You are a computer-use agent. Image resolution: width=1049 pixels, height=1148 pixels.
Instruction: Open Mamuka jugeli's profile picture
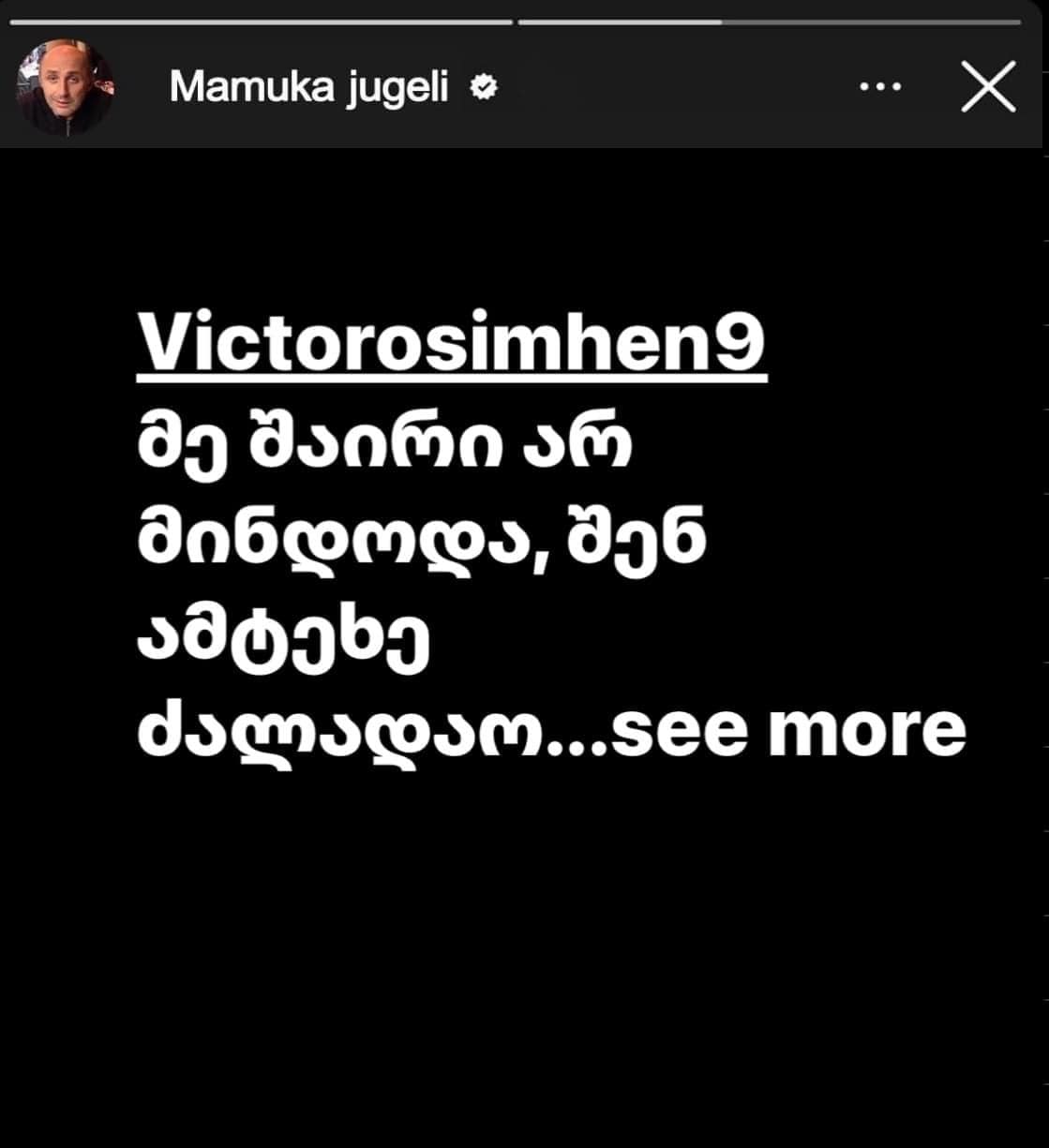[65, 87]
